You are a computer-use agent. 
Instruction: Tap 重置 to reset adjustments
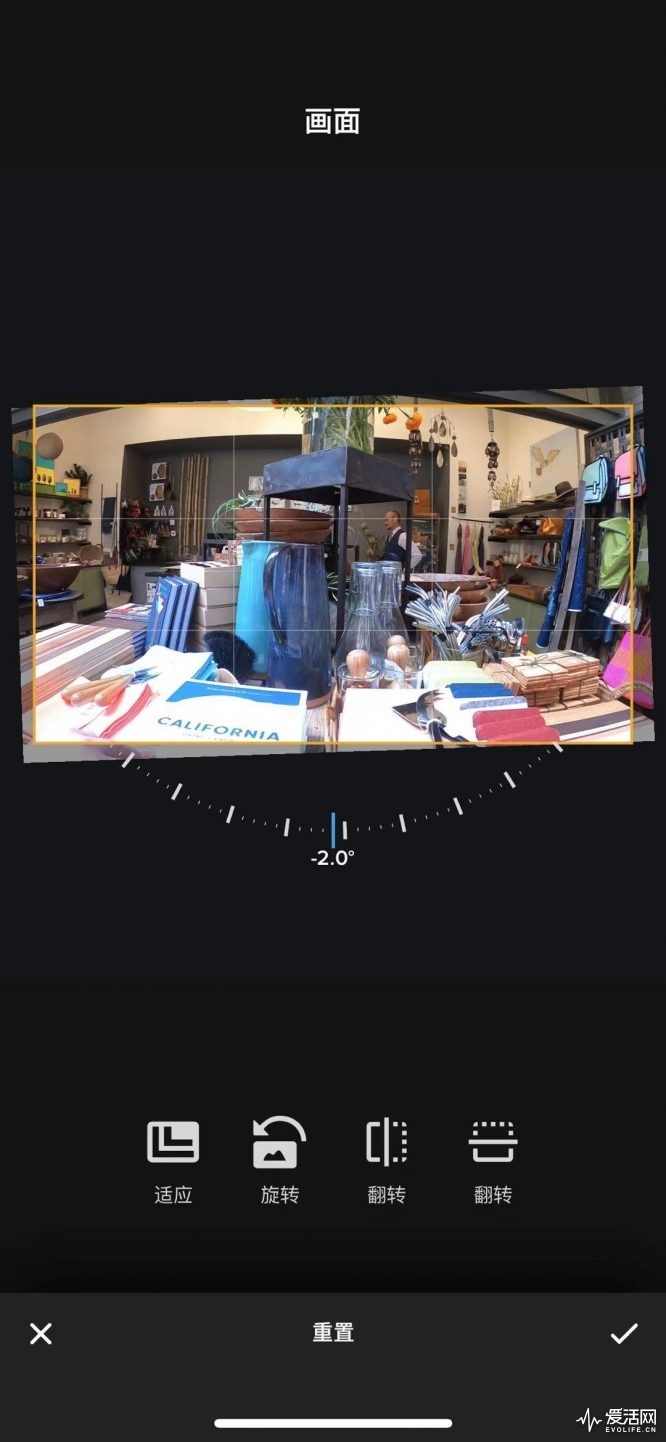click(x=332, y=1333)
